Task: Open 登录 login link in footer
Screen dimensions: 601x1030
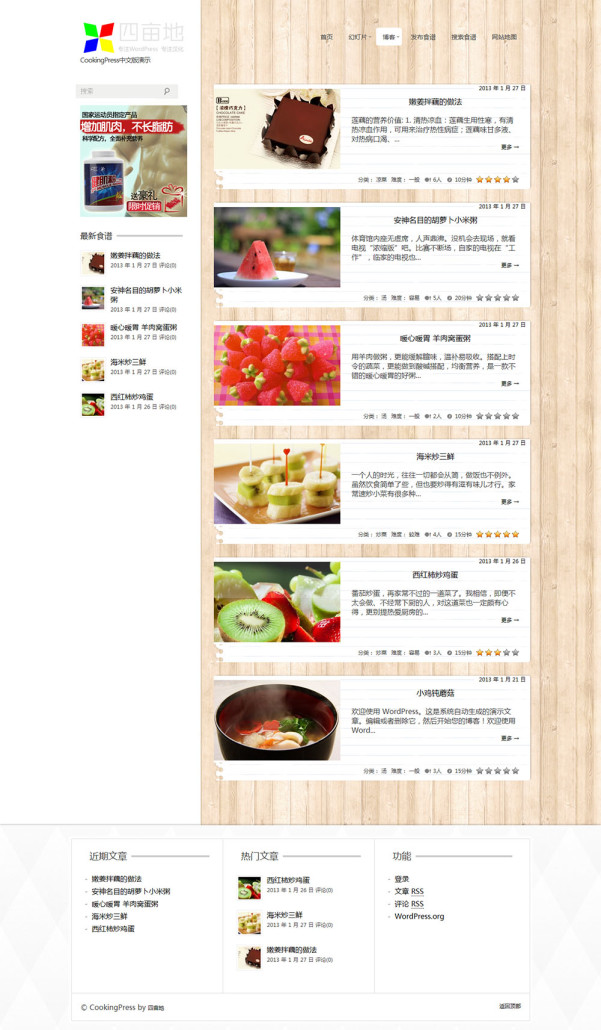Action: tap(402, 879)
